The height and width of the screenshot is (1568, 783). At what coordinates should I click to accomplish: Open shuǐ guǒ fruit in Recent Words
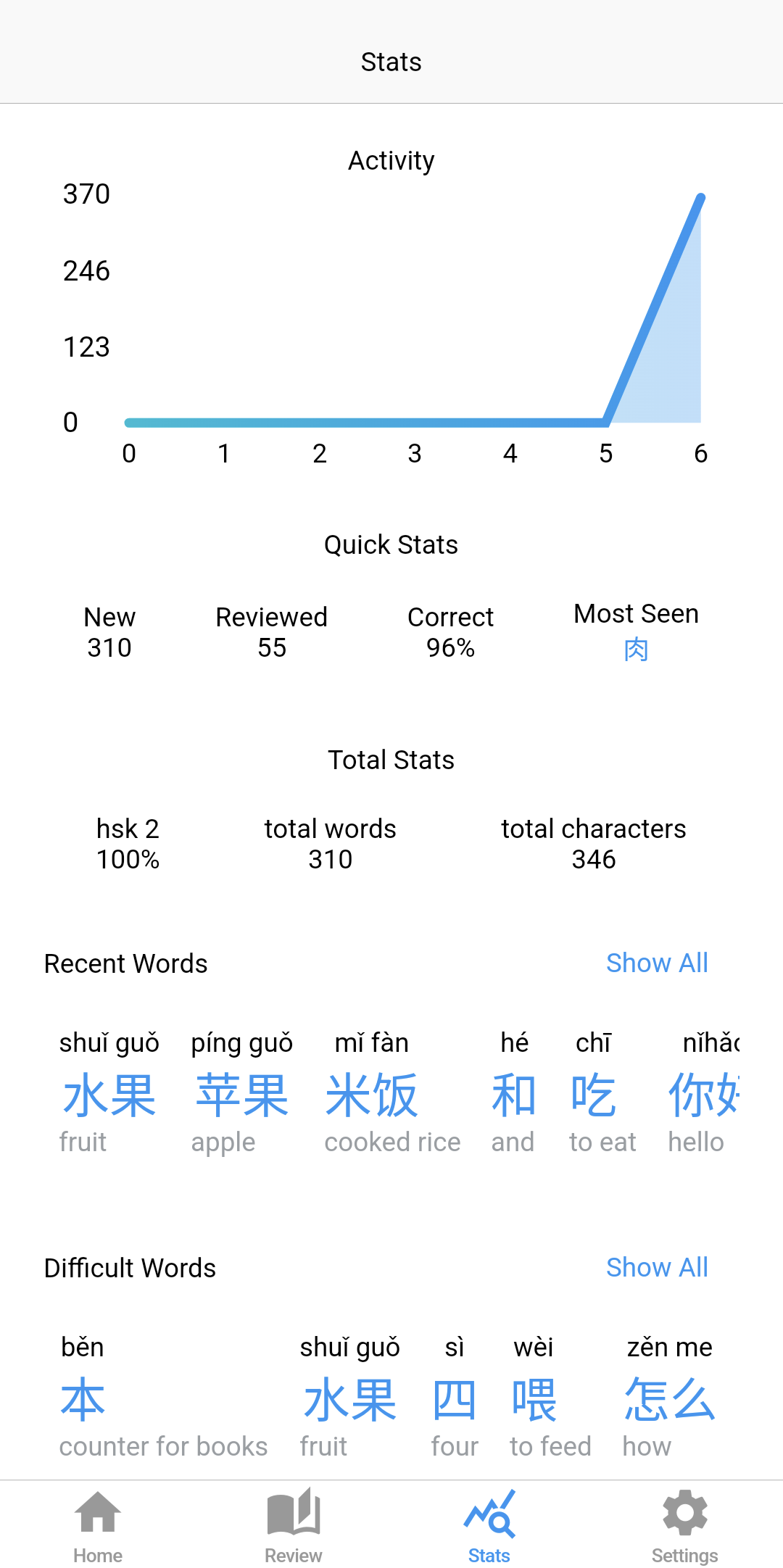(109, 1095)
